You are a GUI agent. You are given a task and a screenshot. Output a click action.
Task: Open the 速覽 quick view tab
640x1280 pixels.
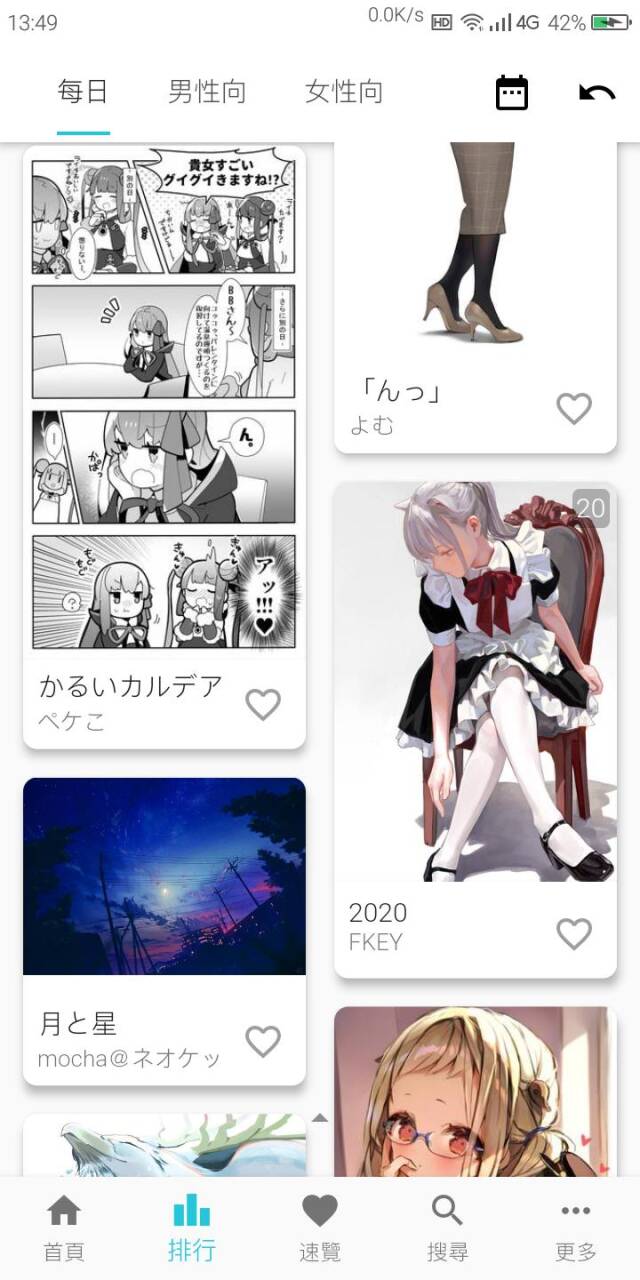coord(320,1228)
